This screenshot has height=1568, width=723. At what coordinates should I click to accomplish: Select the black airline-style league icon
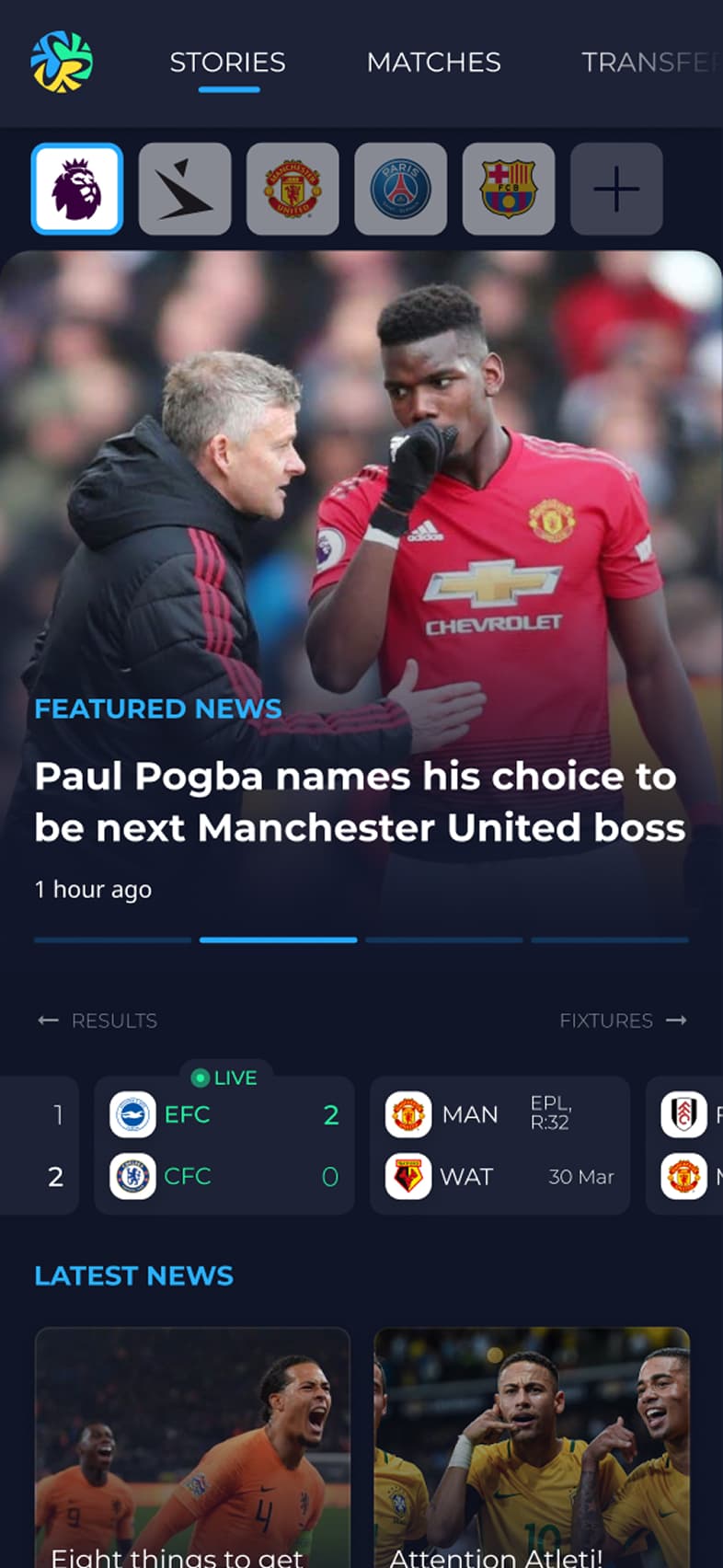pyautogui.click(x=184, y=189)
